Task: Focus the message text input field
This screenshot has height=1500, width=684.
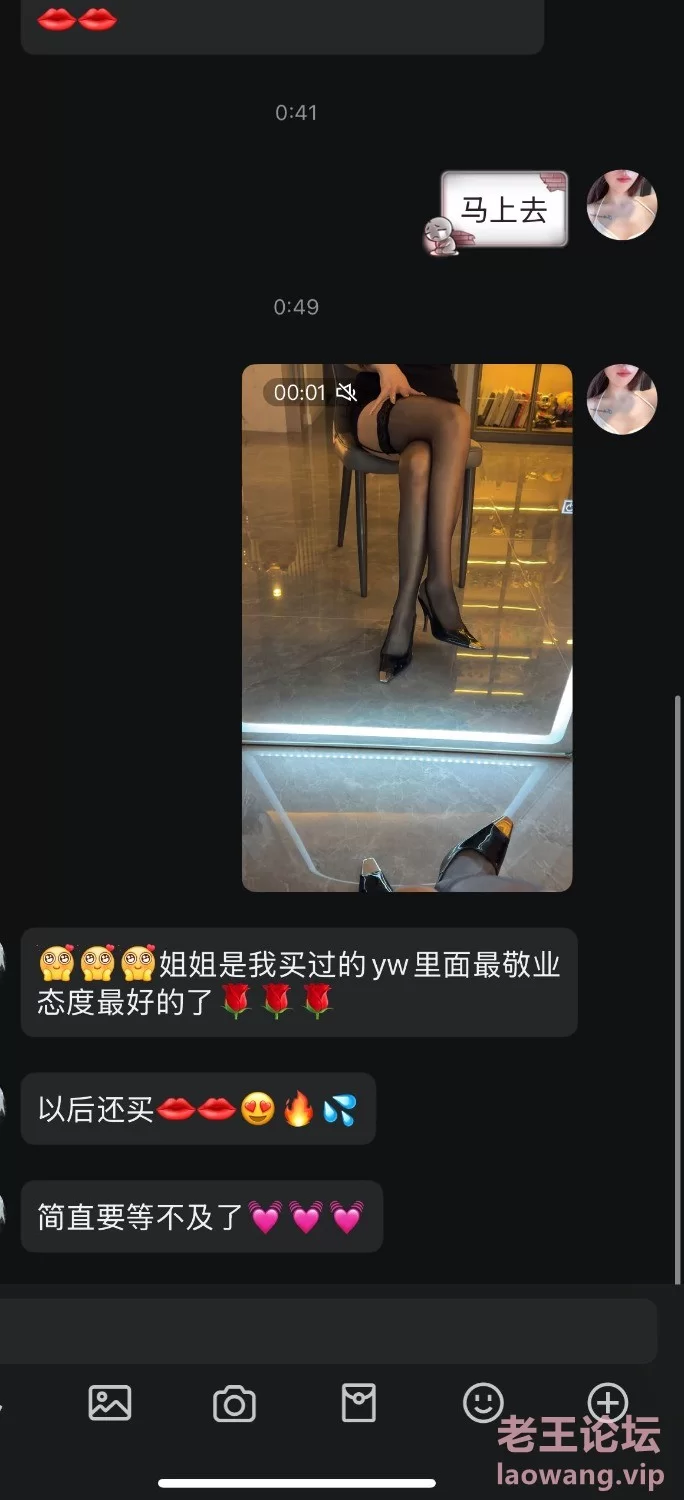Action: coord(326,1331)
